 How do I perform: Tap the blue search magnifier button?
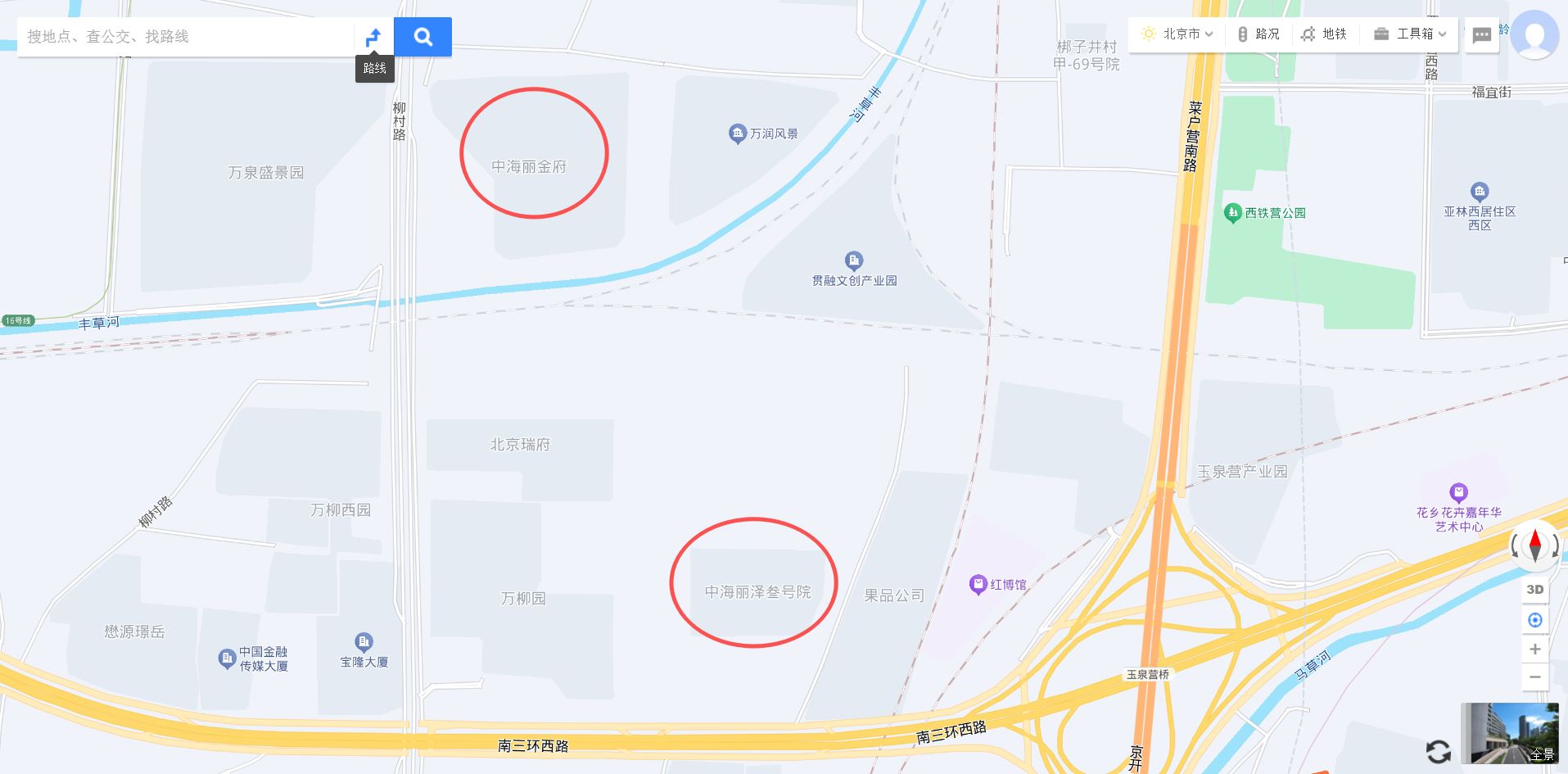pos(423,37)
